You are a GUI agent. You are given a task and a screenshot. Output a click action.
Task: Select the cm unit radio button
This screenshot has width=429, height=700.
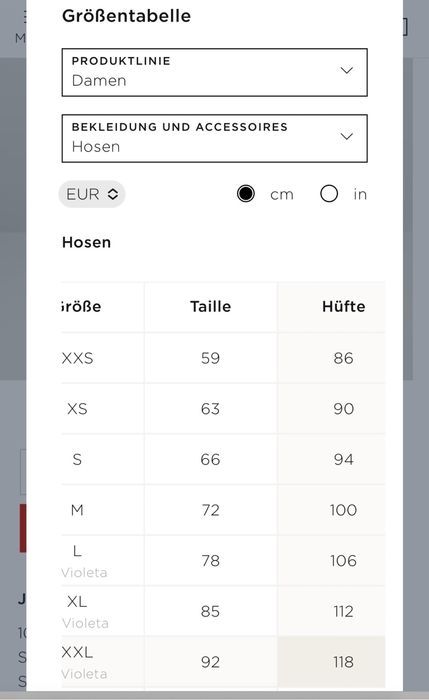tap(246, 194)
